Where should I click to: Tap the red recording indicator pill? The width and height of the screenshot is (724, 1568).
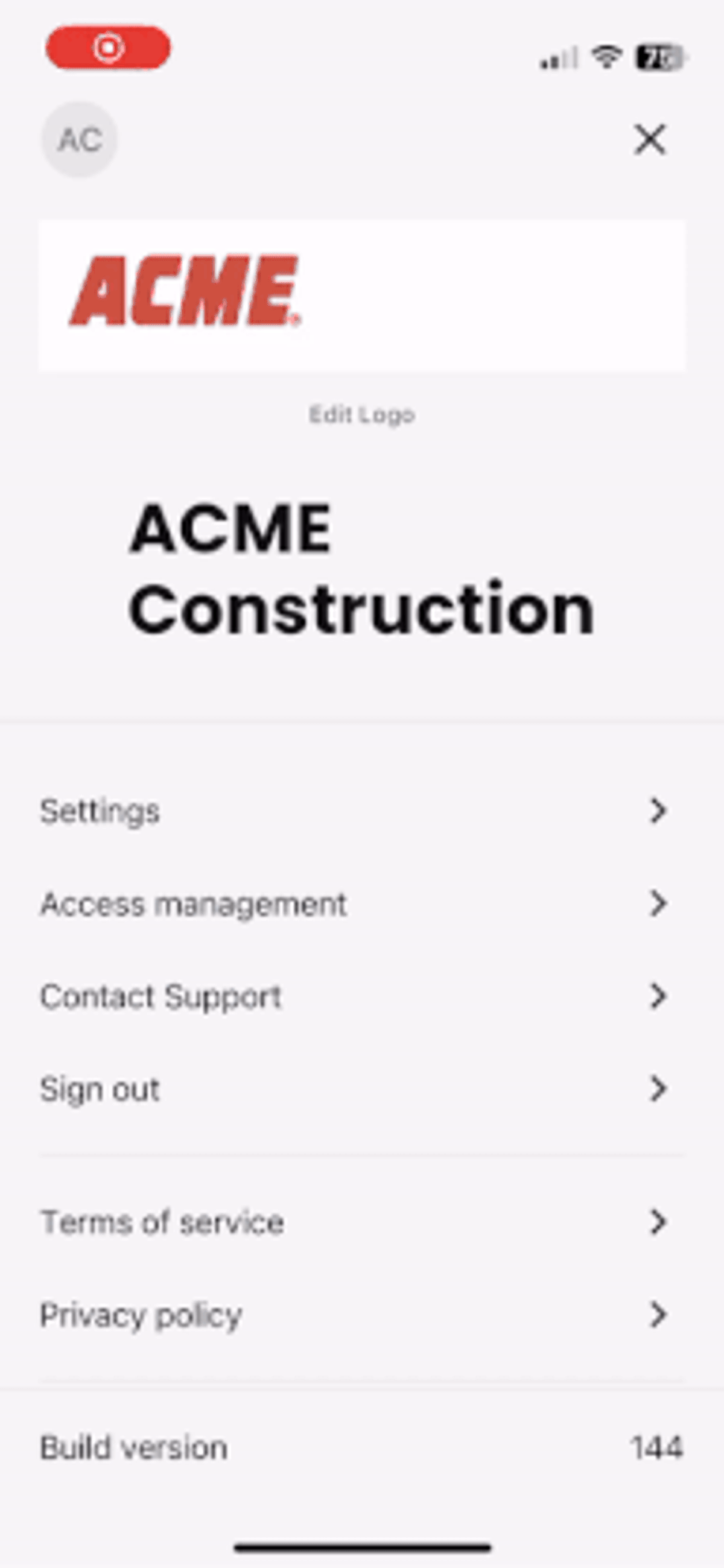107,51
